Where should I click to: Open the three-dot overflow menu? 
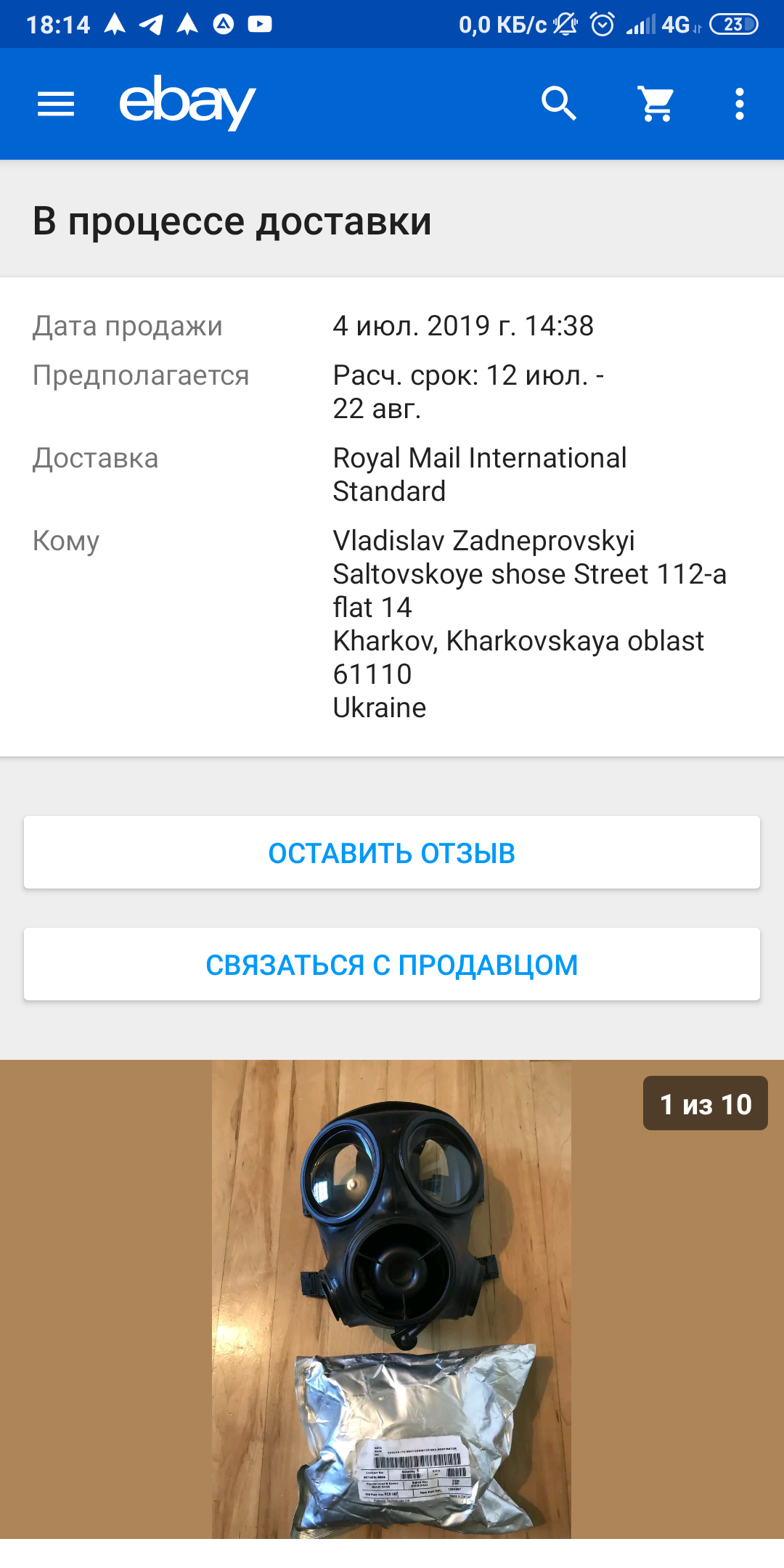739,104
